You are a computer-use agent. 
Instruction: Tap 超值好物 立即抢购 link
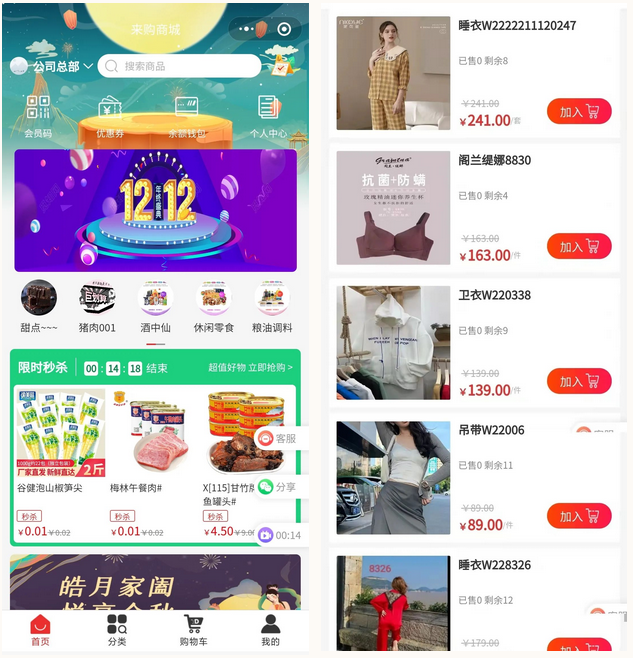click(x=250, y=368)
